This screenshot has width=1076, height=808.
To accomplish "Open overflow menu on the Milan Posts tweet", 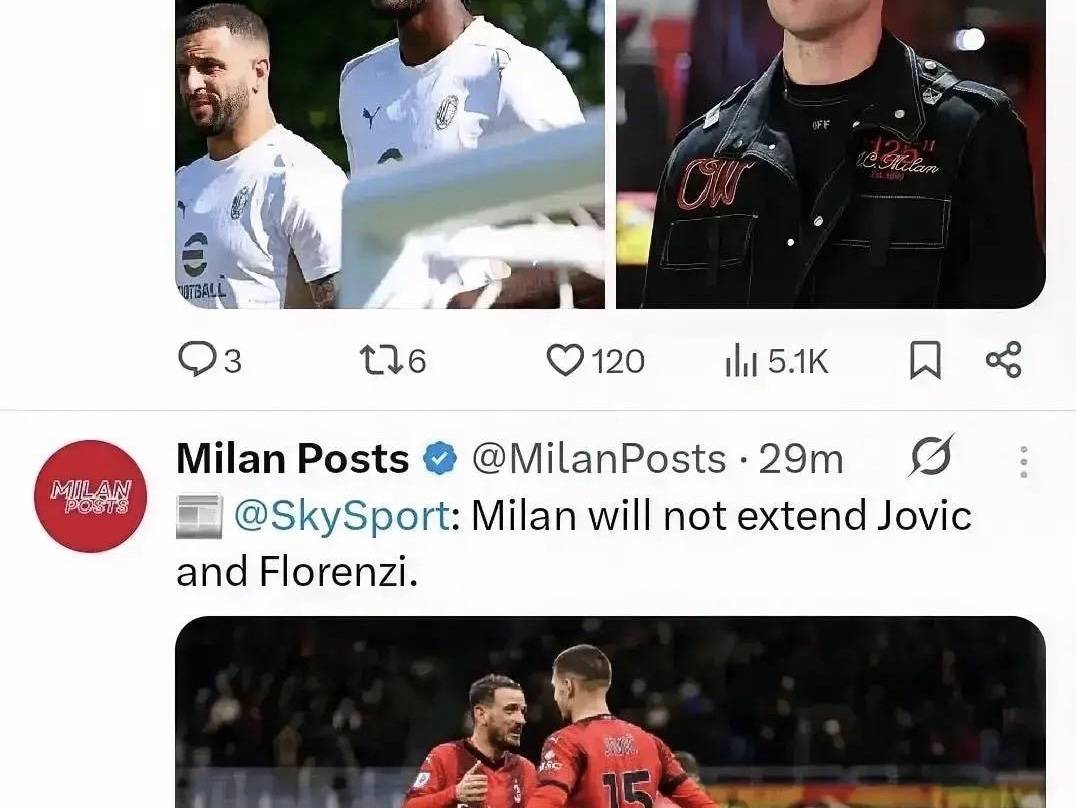I will (1022, 461).
